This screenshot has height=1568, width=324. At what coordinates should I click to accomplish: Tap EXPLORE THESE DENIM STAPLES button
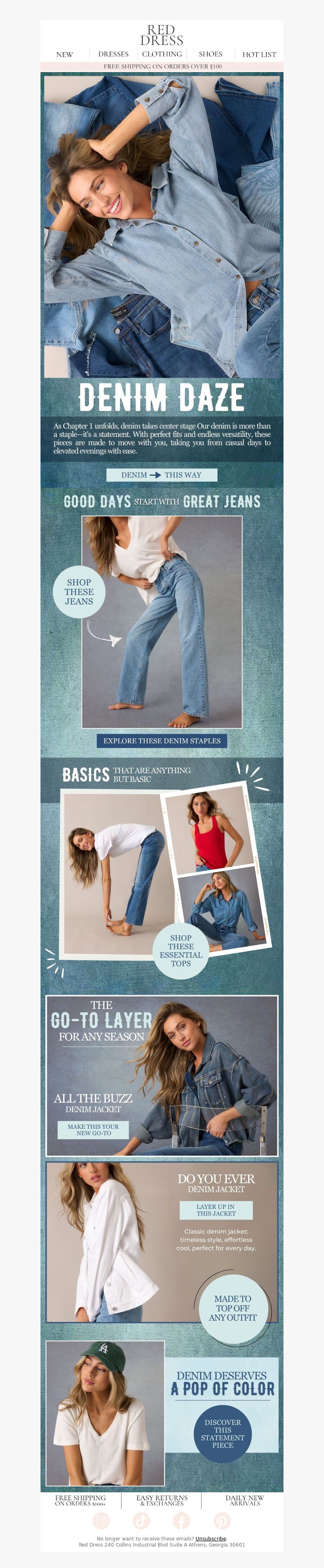[162, 741]
